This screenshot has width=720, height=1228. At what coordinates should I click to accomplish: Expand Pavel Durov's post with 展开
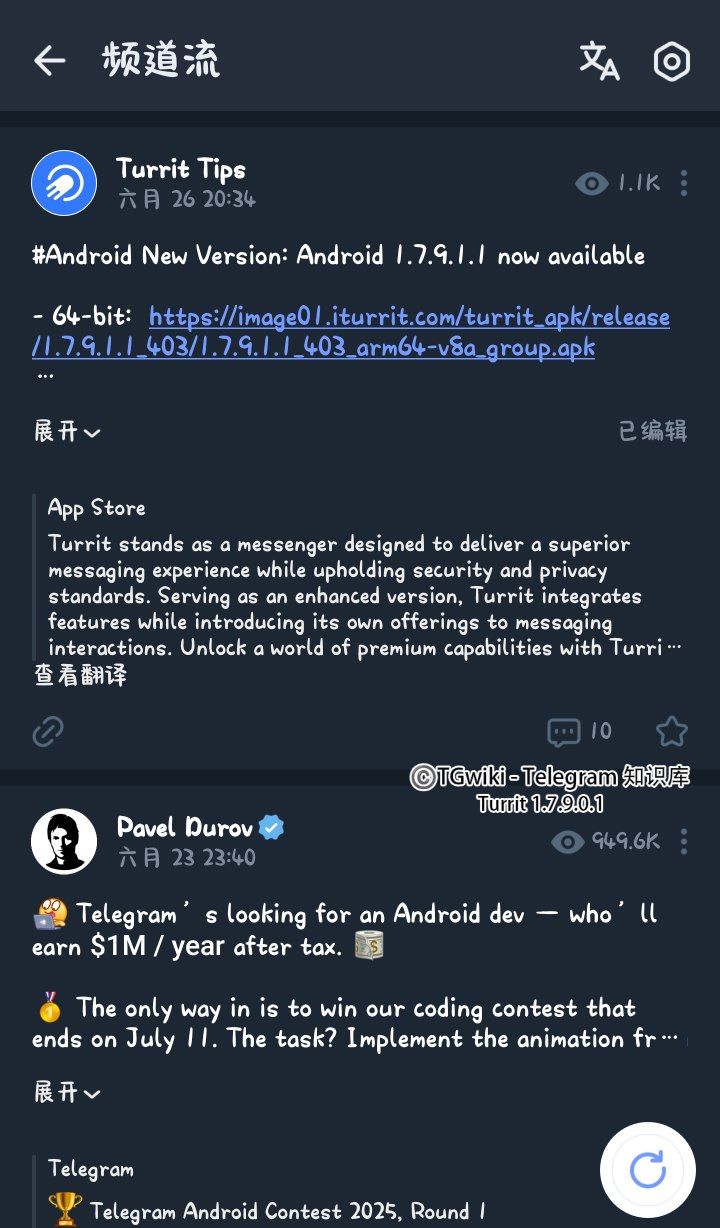pos(67,1092)
